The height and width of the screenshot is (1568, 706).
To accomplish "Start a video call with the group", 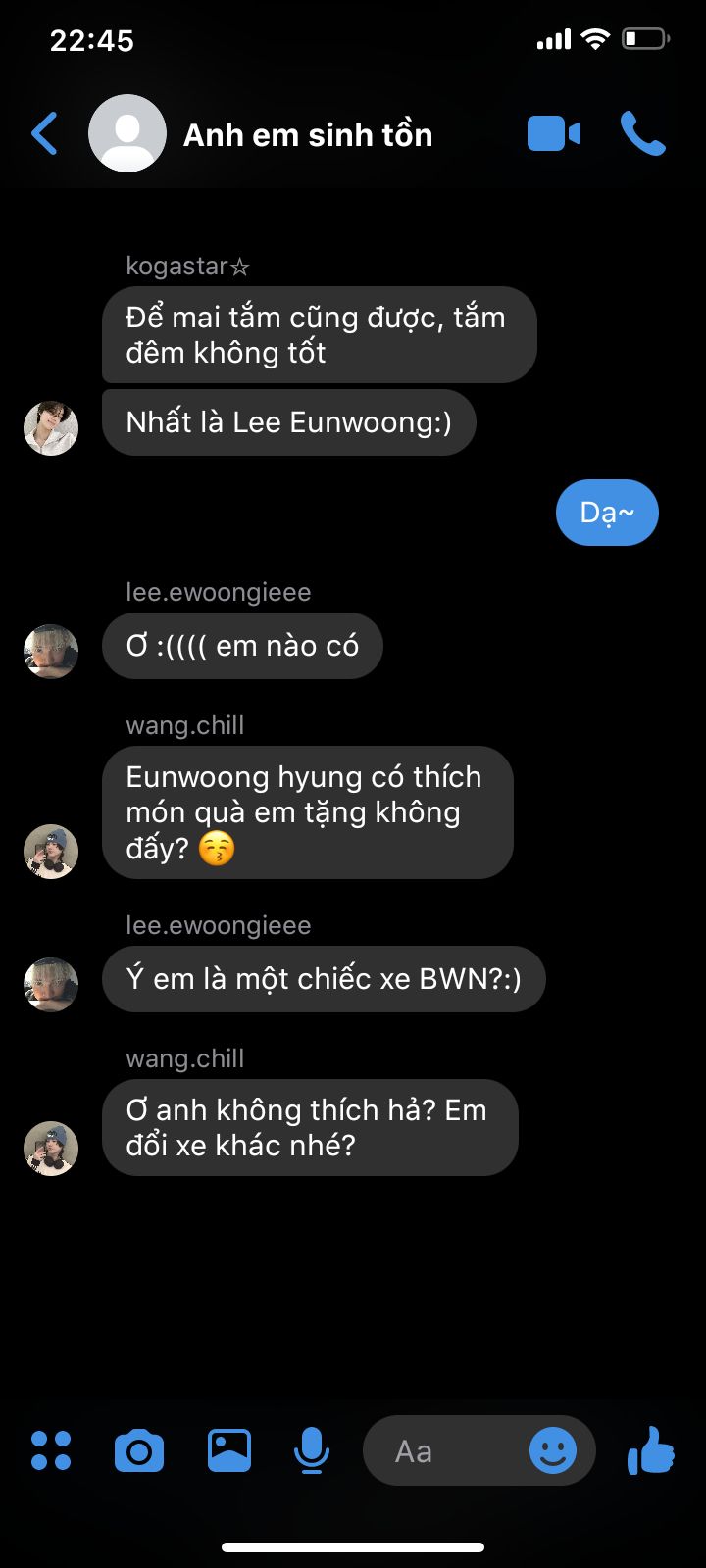I will coord(554,134).
